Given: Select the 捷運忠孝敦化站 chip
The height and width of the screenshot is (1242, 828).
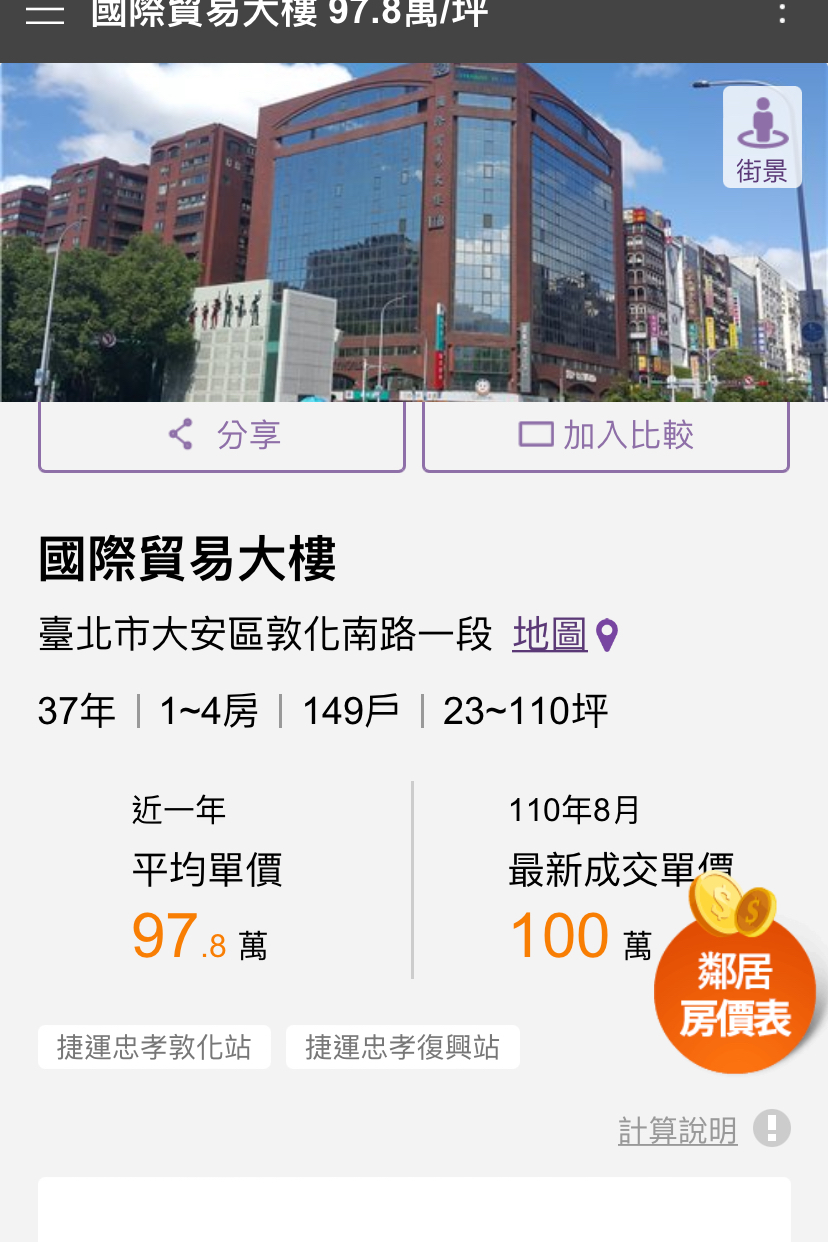Looking at the screenshot, I should click(x=154, y=1047).
